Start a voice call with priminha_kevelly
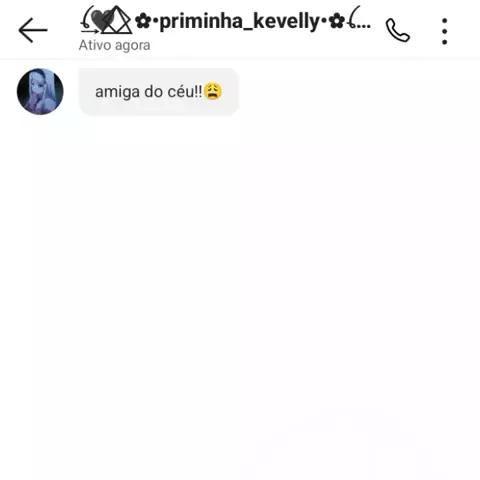The image size is (480, 480). tap(398, 30)
